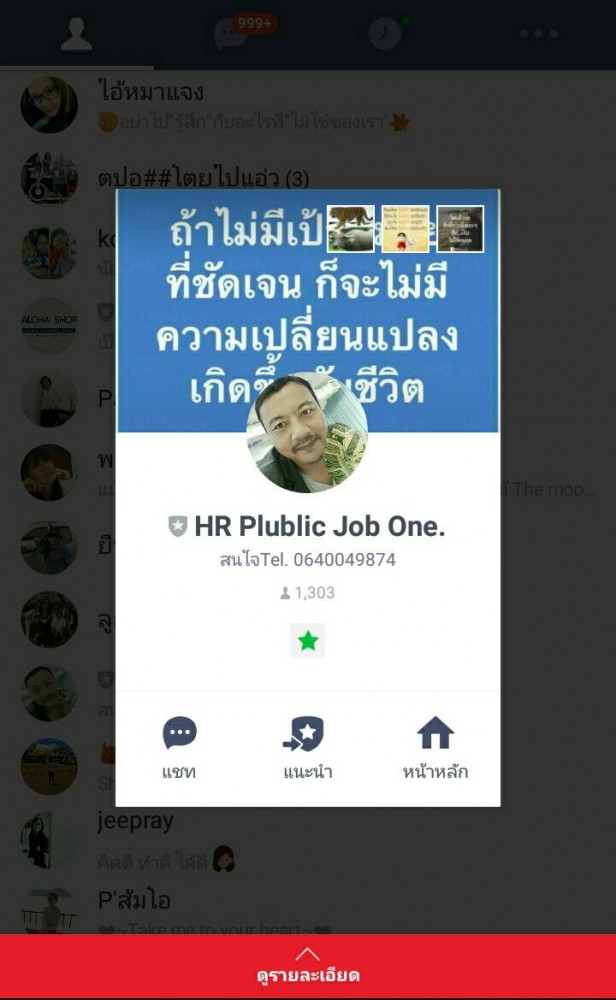Expand ดูรายละเอียด details bar
This screenshot has height=1000, width=616.
pyautogui.click(x=308, y=966)
